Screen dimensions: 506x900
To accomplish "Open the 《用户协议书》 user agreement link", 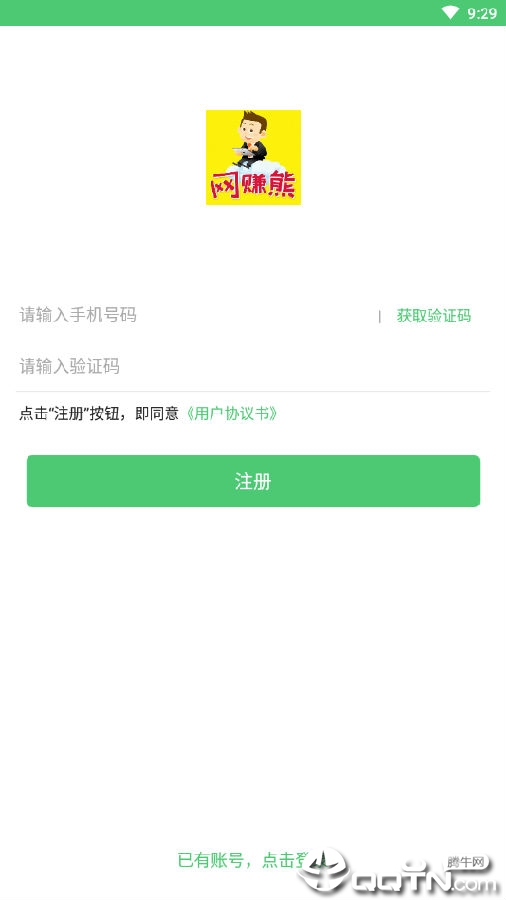I will tap(231, 413).
